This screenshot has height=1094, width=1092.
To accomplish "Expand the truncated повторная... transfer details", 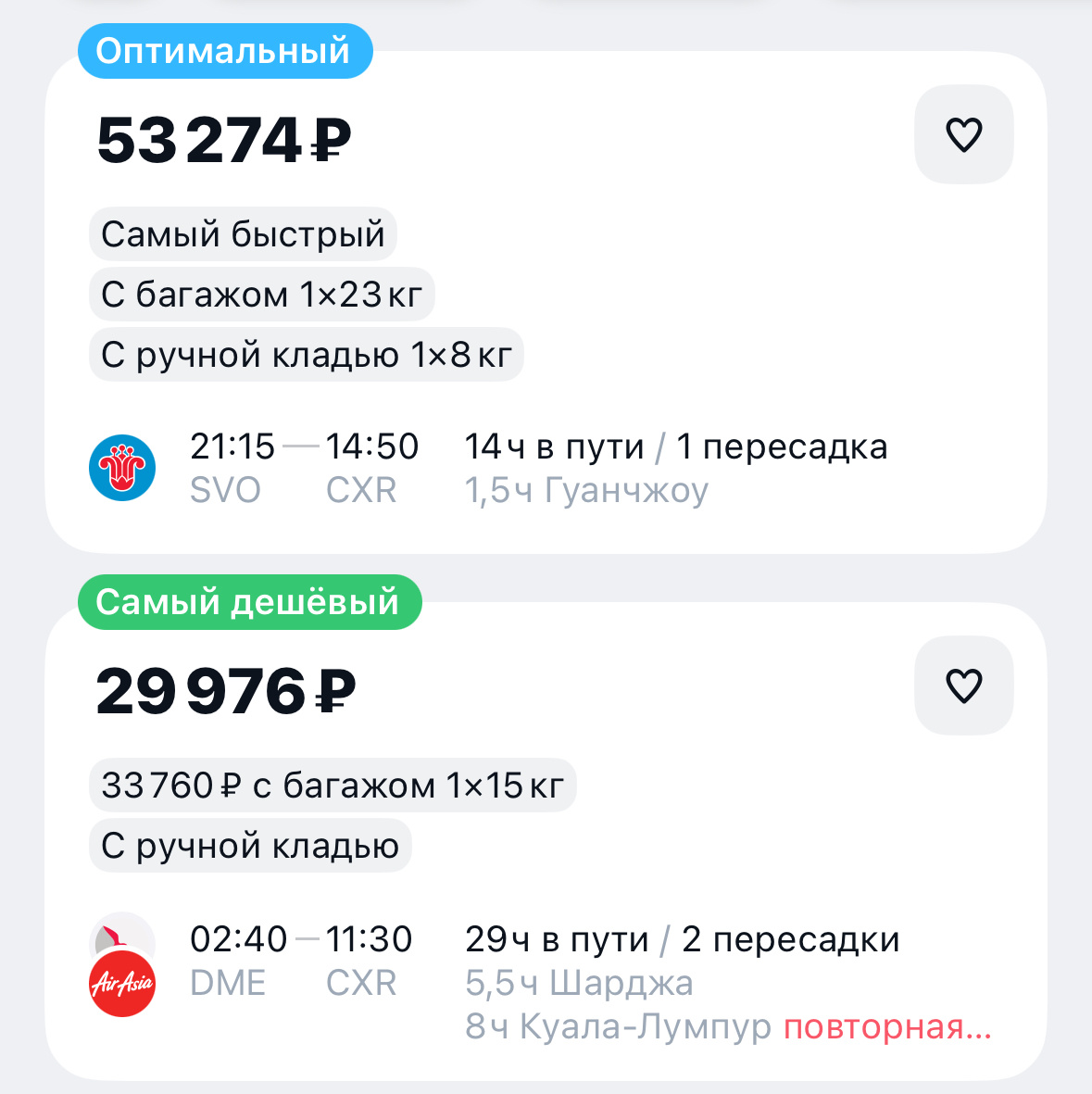I will [885, 1028].
